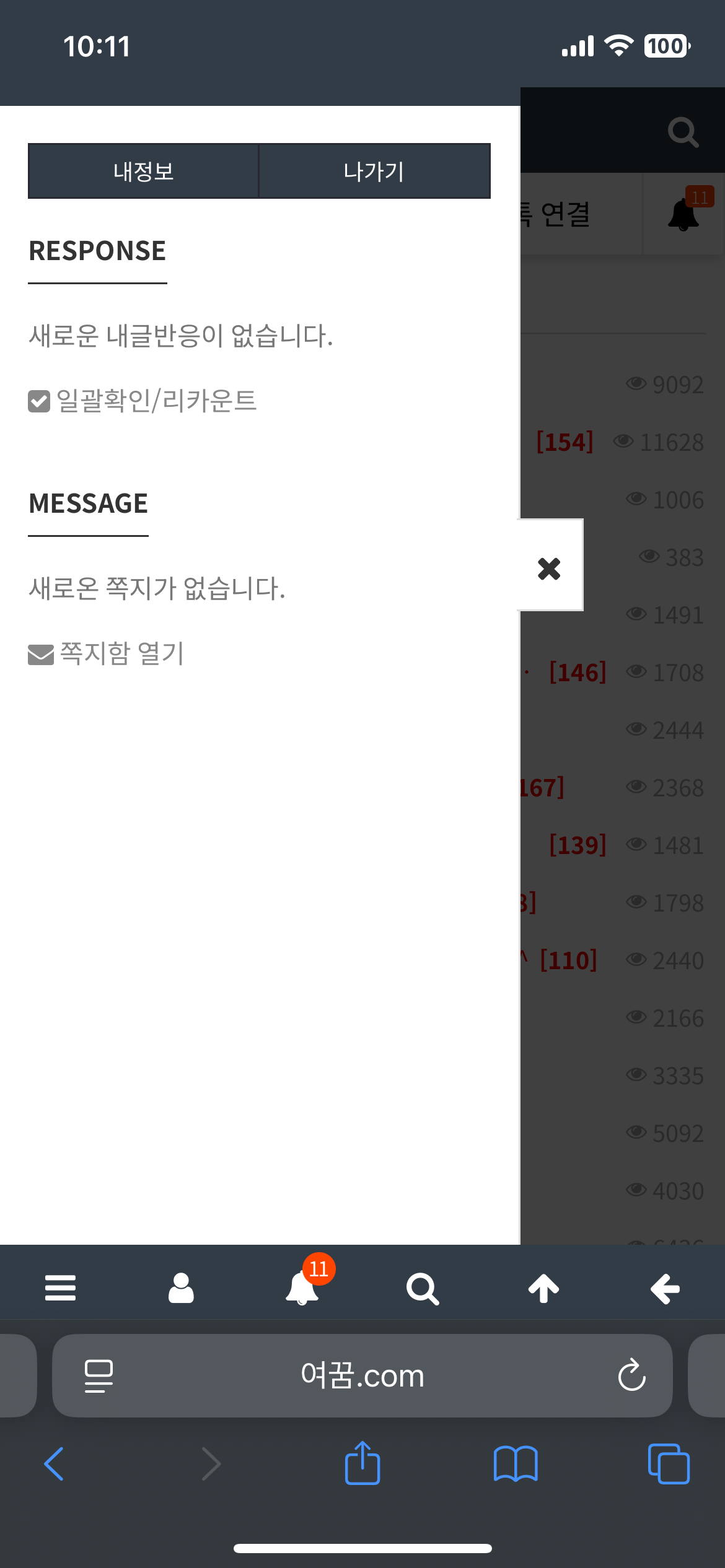Tap the 여꿈.com address bar
The image size is (725, 1568).
(362, 1375)
